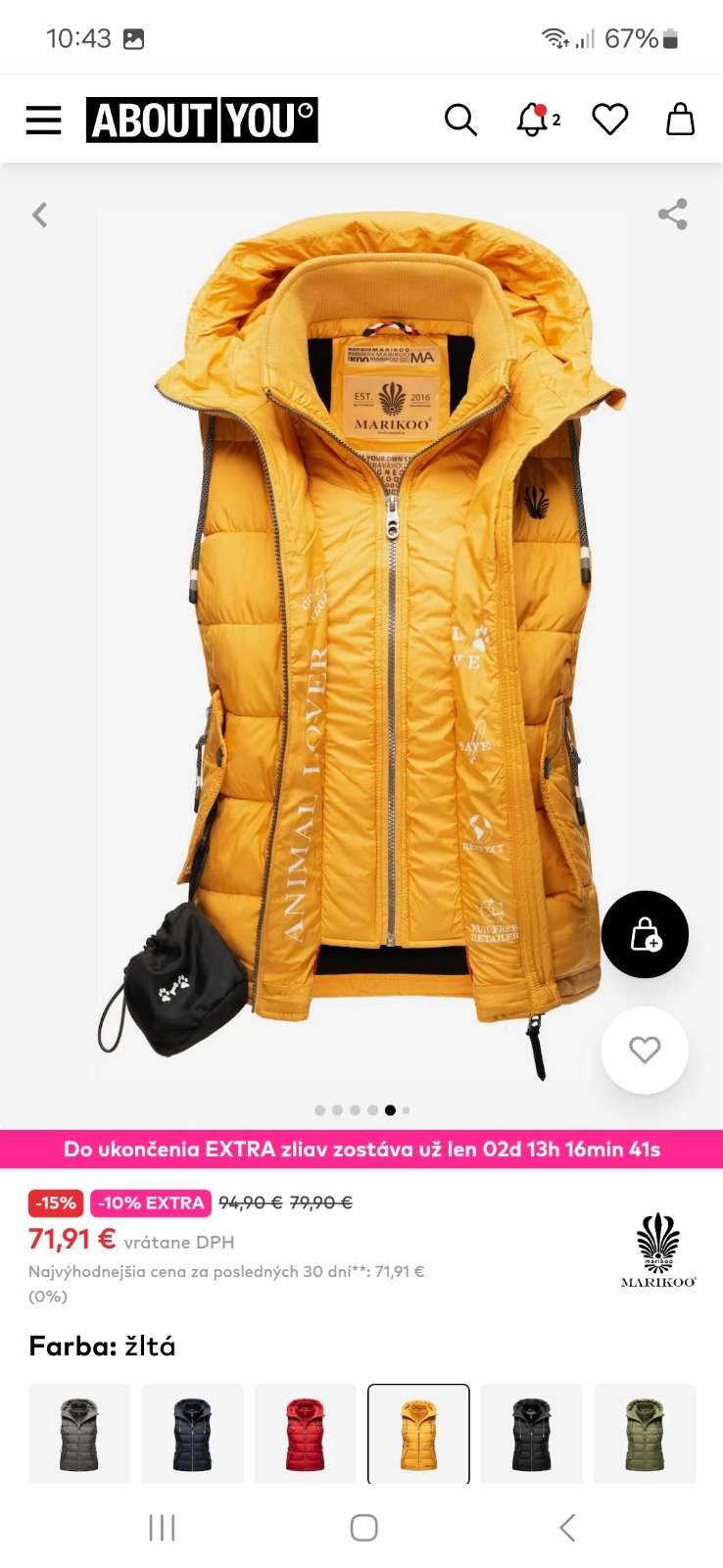Image resolution: width=723 pixels, height=1568 pixels.
Task: Select the red color variant
Action: coord(305,1433)
